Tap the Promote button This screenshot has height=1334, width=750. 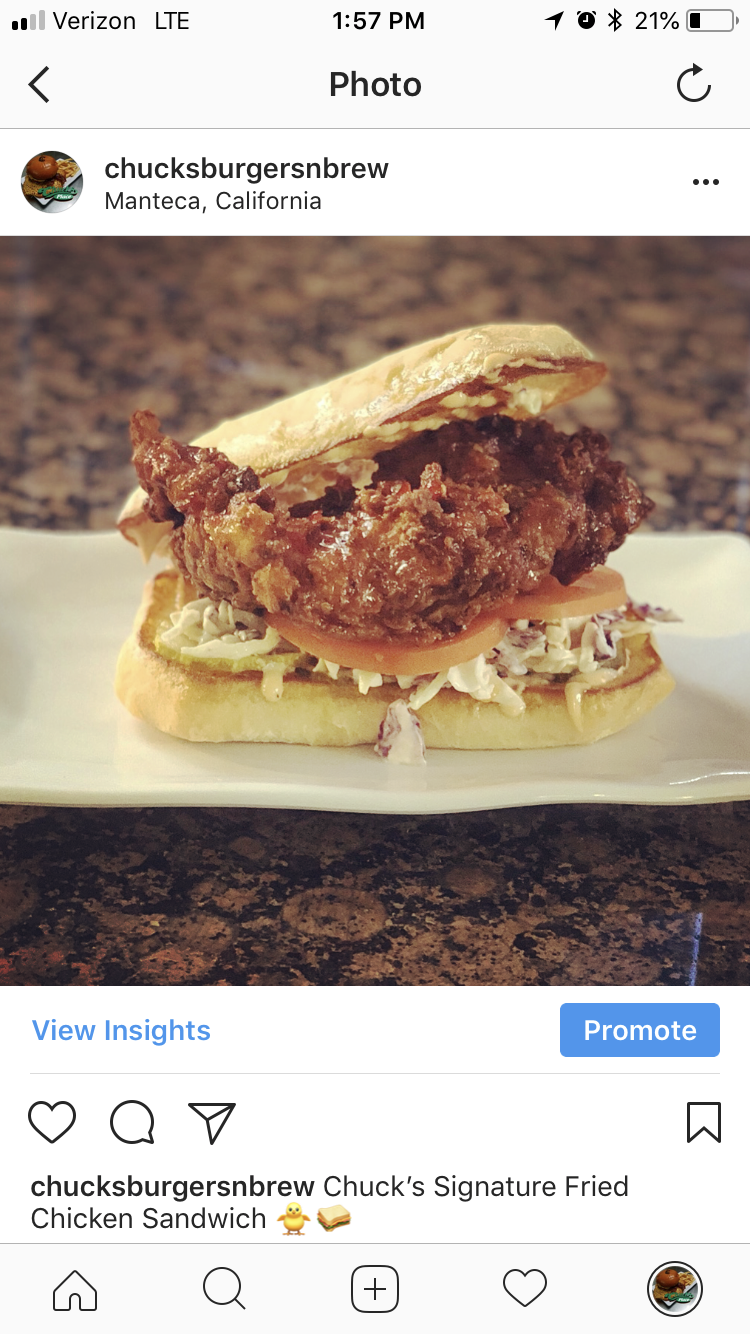tap(639, 1030)
